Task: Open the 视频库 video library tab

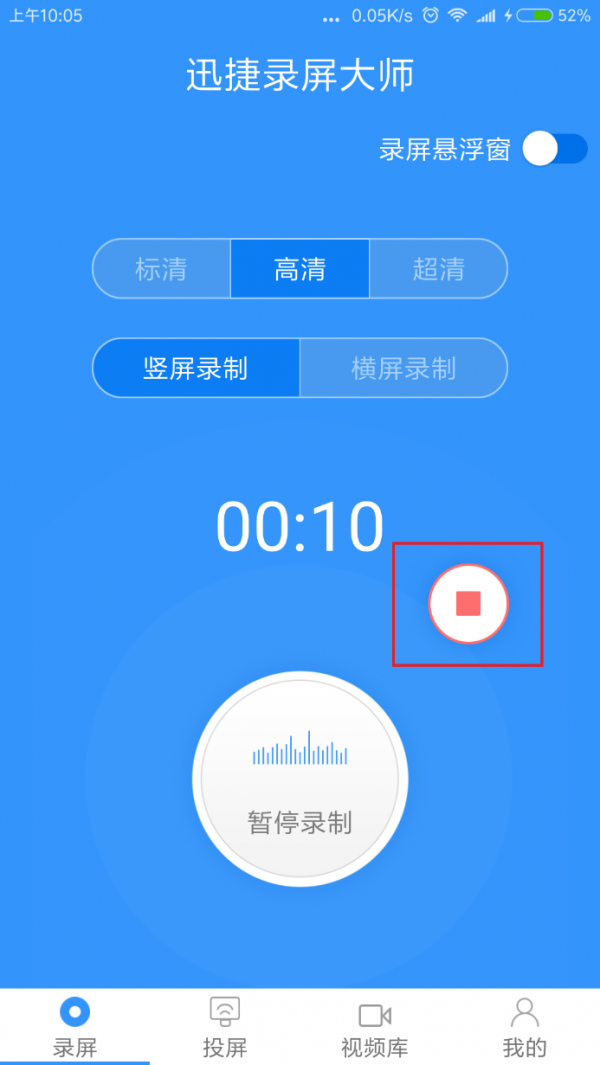Action: (x=375, y=1027)
